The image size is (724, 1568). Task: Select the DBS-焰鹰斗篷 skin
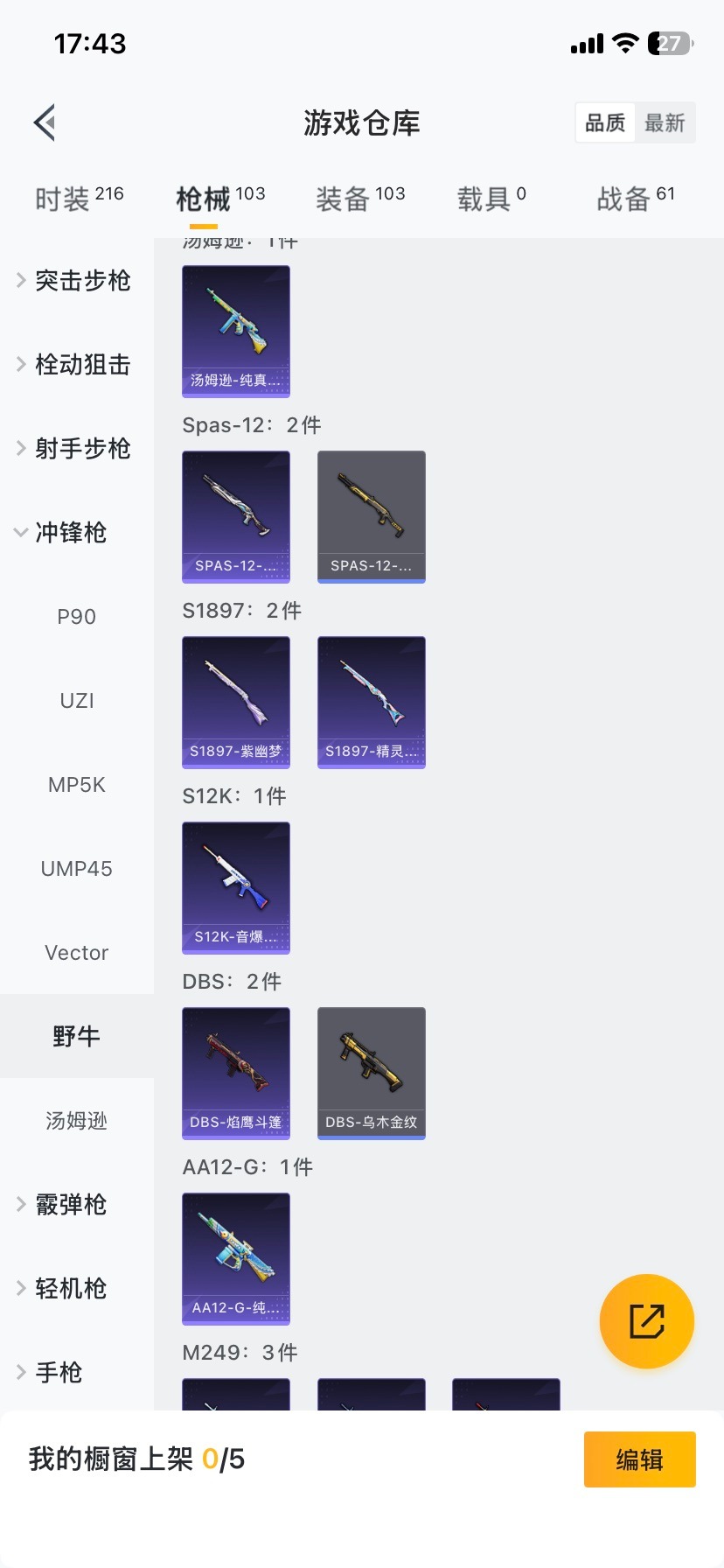tap(235, 1073)
